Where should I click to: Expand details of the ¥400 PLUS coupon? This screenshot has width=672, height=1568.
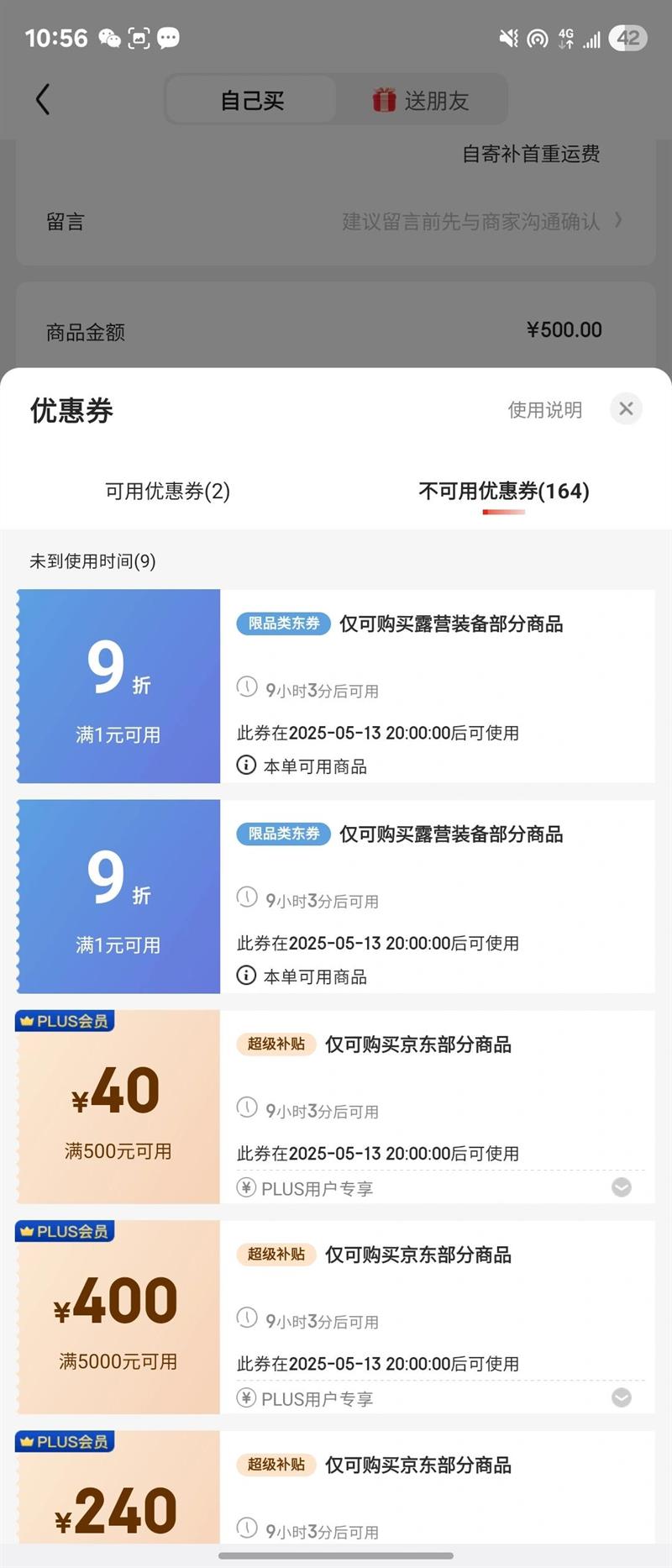point(622,1397)
